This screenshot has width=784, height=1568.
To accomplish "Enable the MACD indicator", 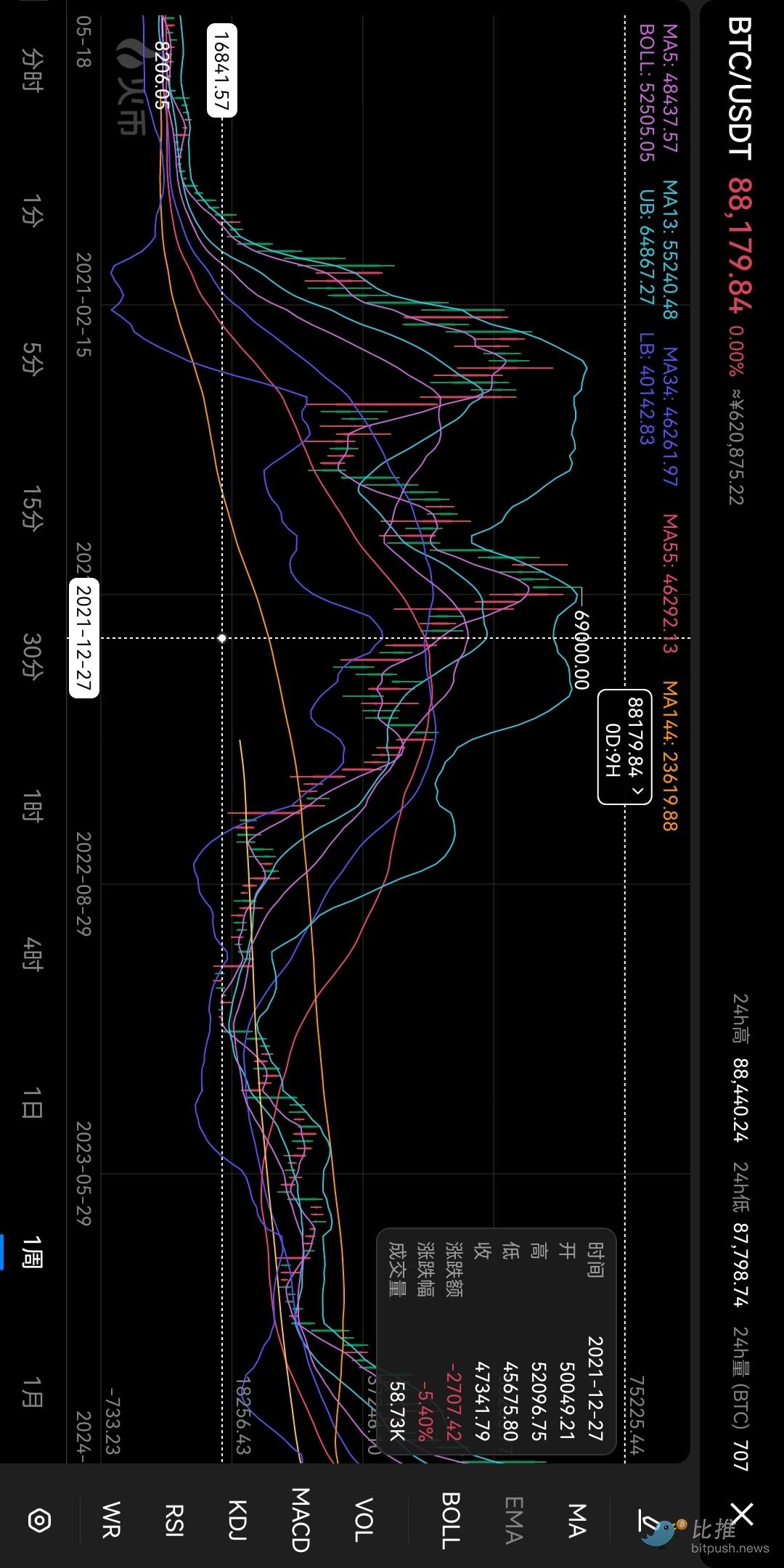I will [x=300, y=1520].
